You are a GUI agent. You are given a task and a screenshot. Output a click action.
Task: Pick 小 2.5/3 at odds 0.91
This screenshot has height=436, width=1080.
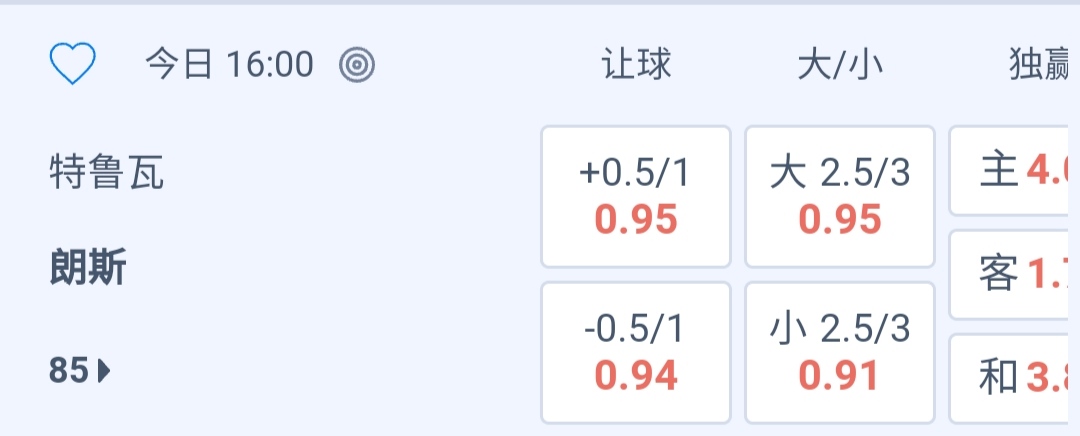coord(840,352)
